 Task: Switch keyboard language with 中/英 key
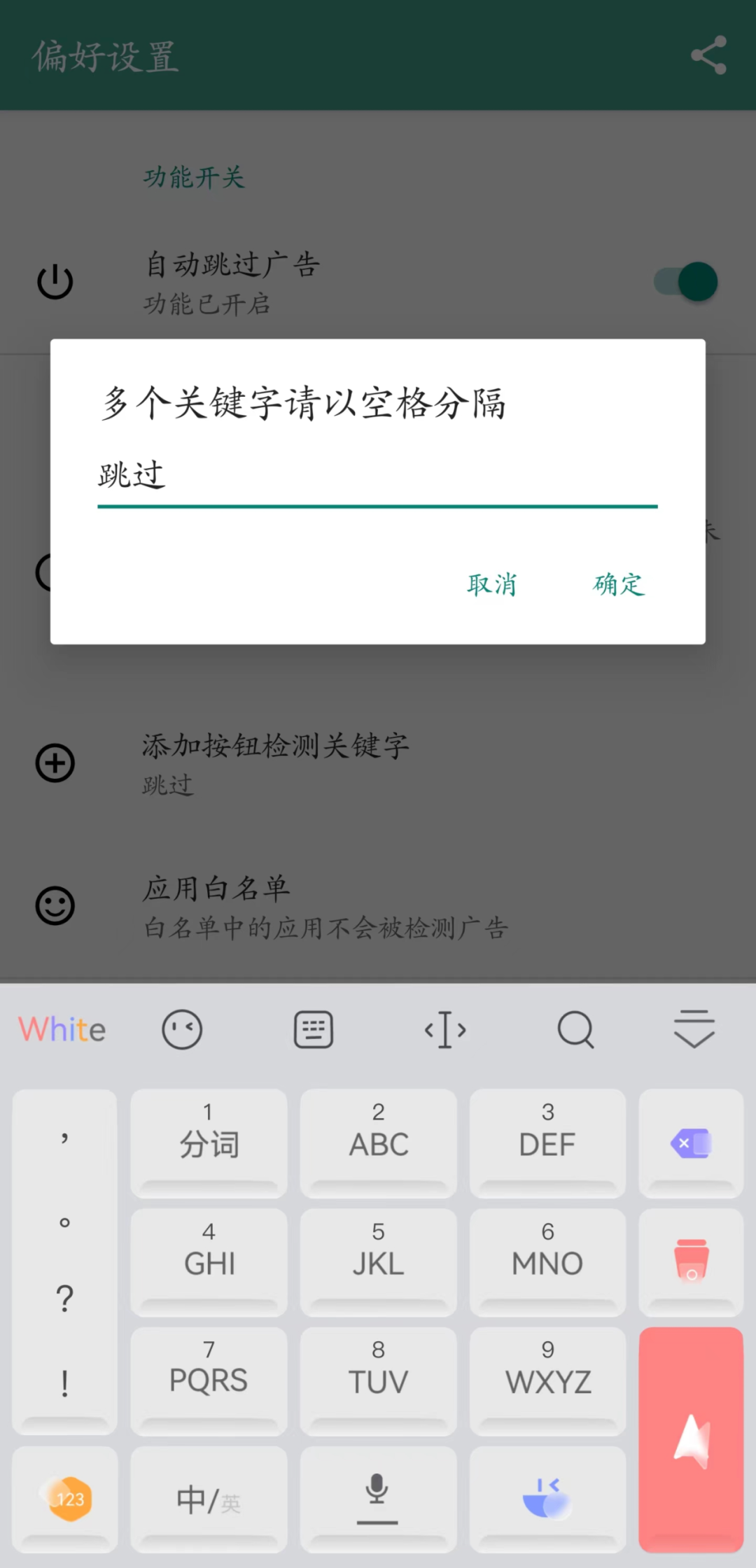tap(209, 1499)
